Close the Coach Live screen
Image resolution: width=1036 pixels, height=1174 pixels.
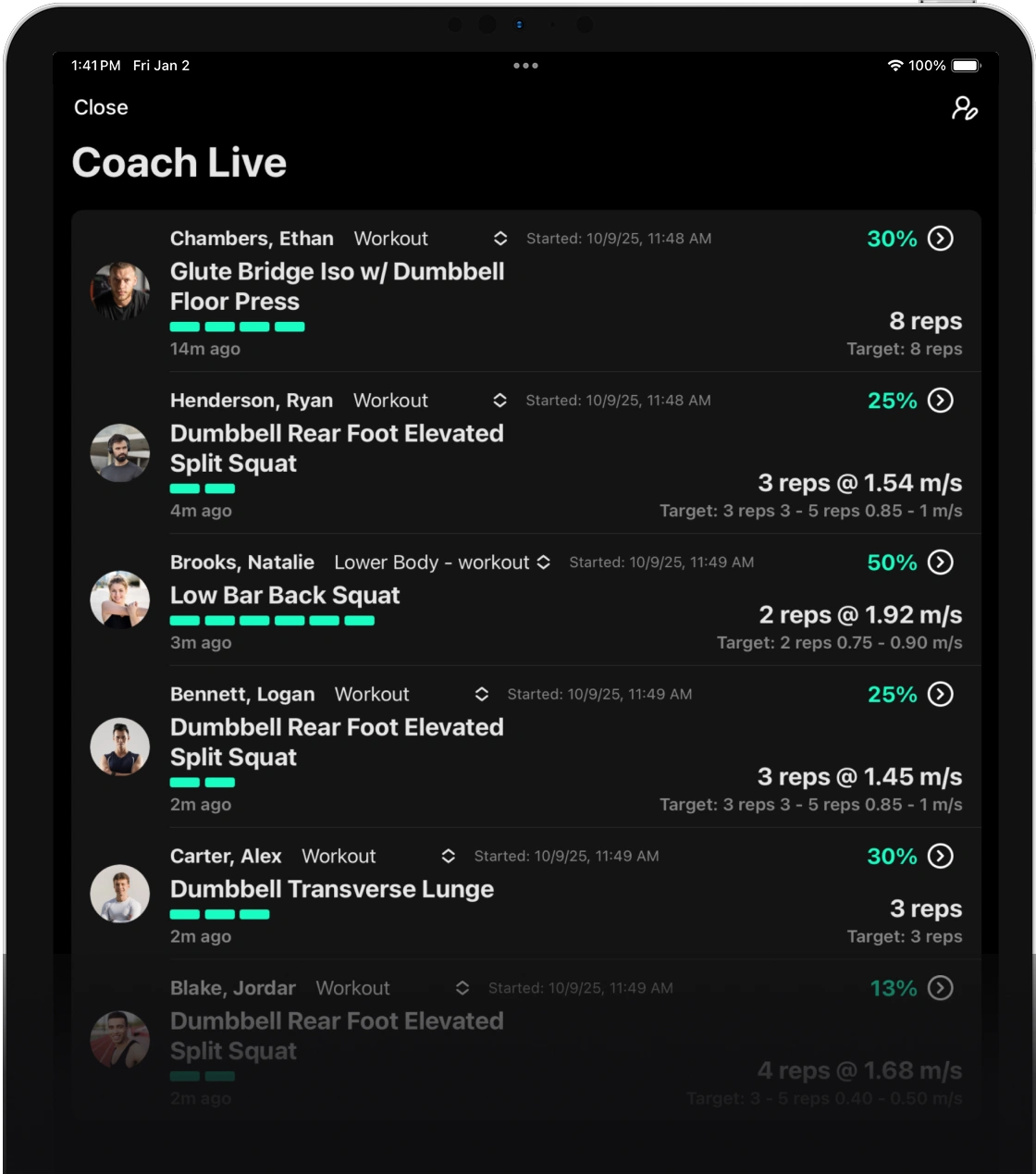(x=101, y=107)
